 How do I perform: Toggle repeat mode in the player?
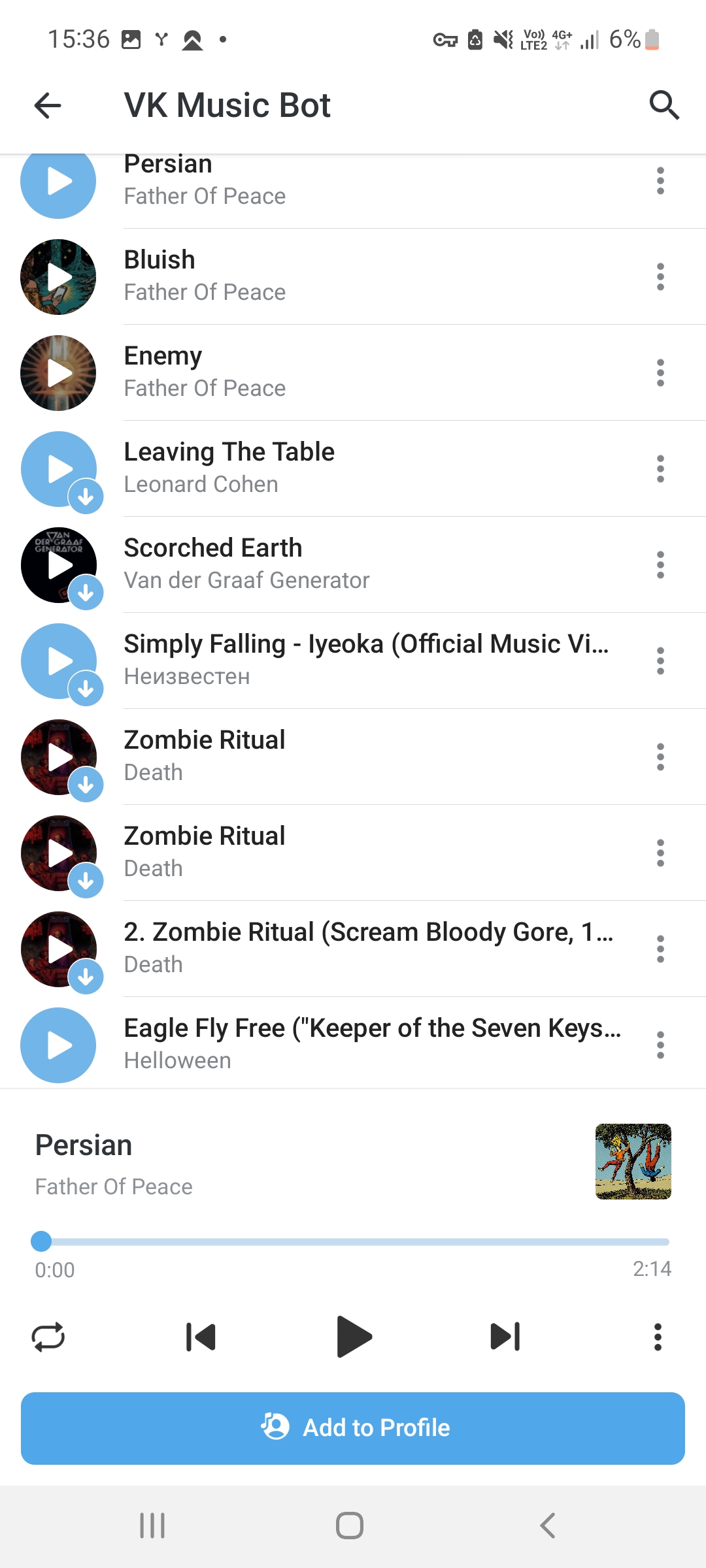[x=48, y=1337]
